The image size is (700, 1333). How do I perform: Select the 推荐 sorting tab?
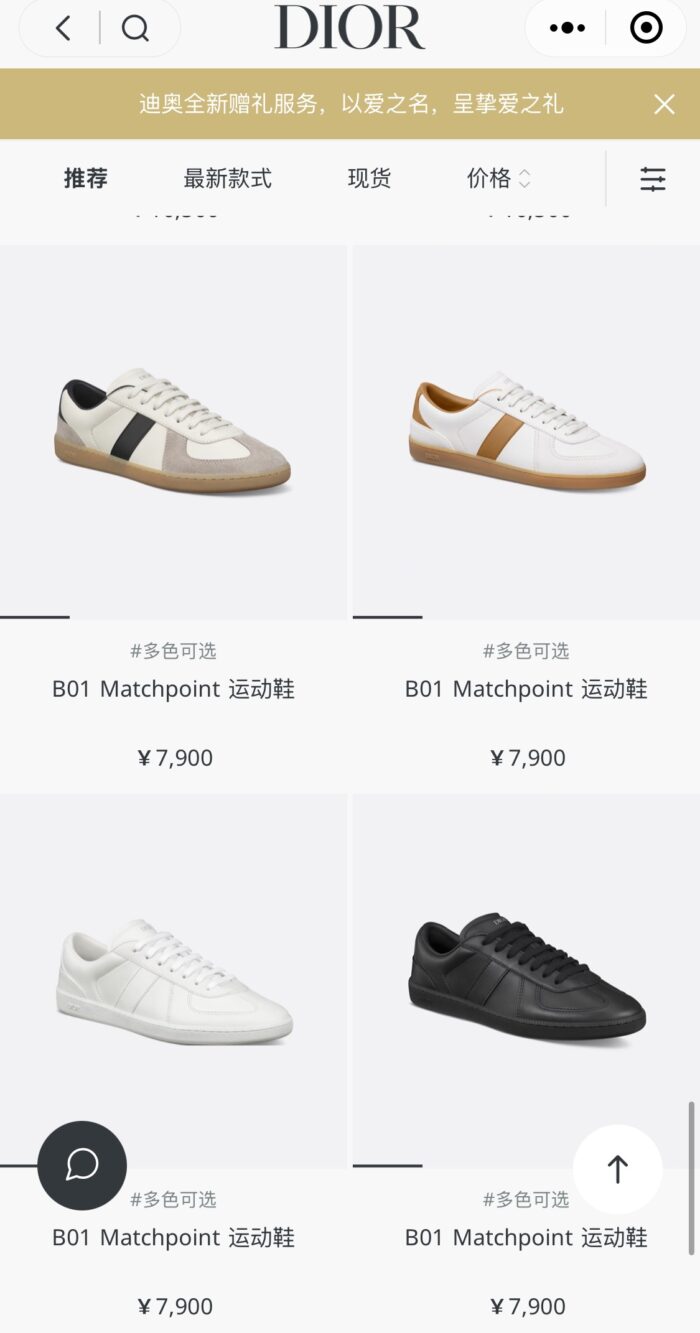(86, 179)
